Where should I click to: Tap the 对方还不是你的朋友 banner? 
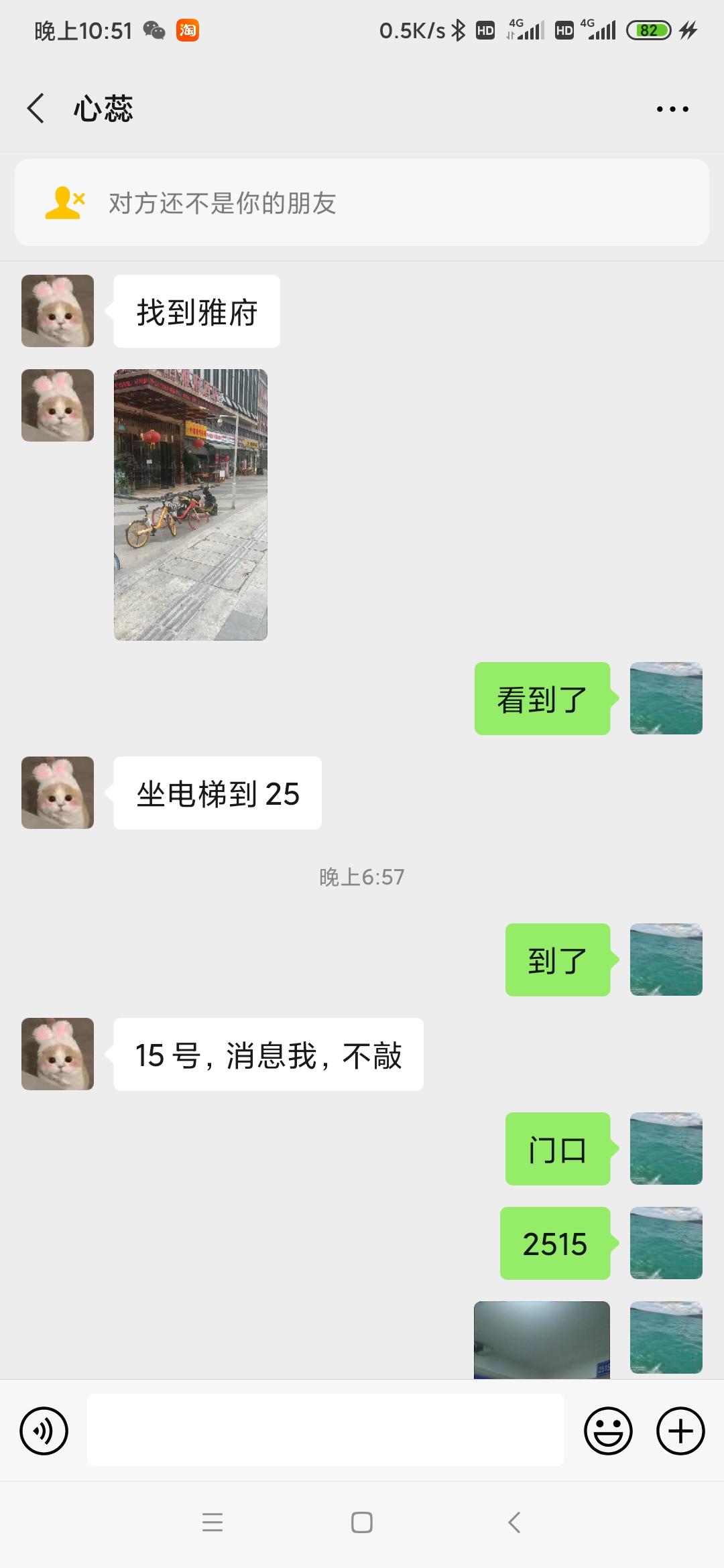tap(362, 202)
